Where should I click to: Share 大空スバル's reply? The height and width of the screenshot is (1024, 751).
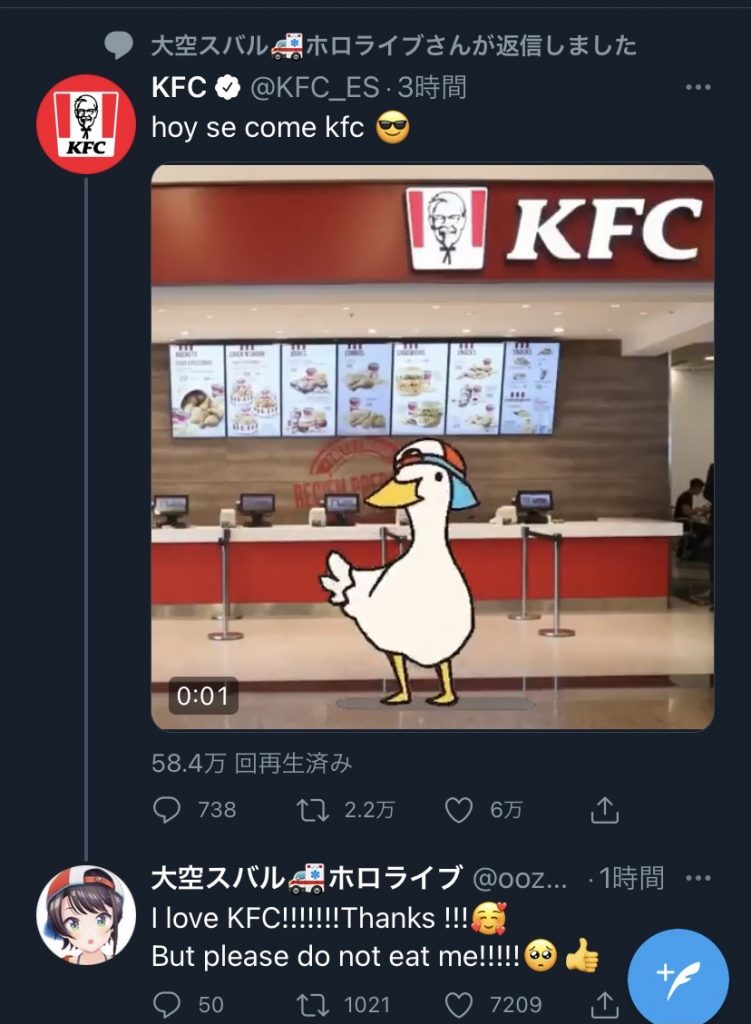604,1004
